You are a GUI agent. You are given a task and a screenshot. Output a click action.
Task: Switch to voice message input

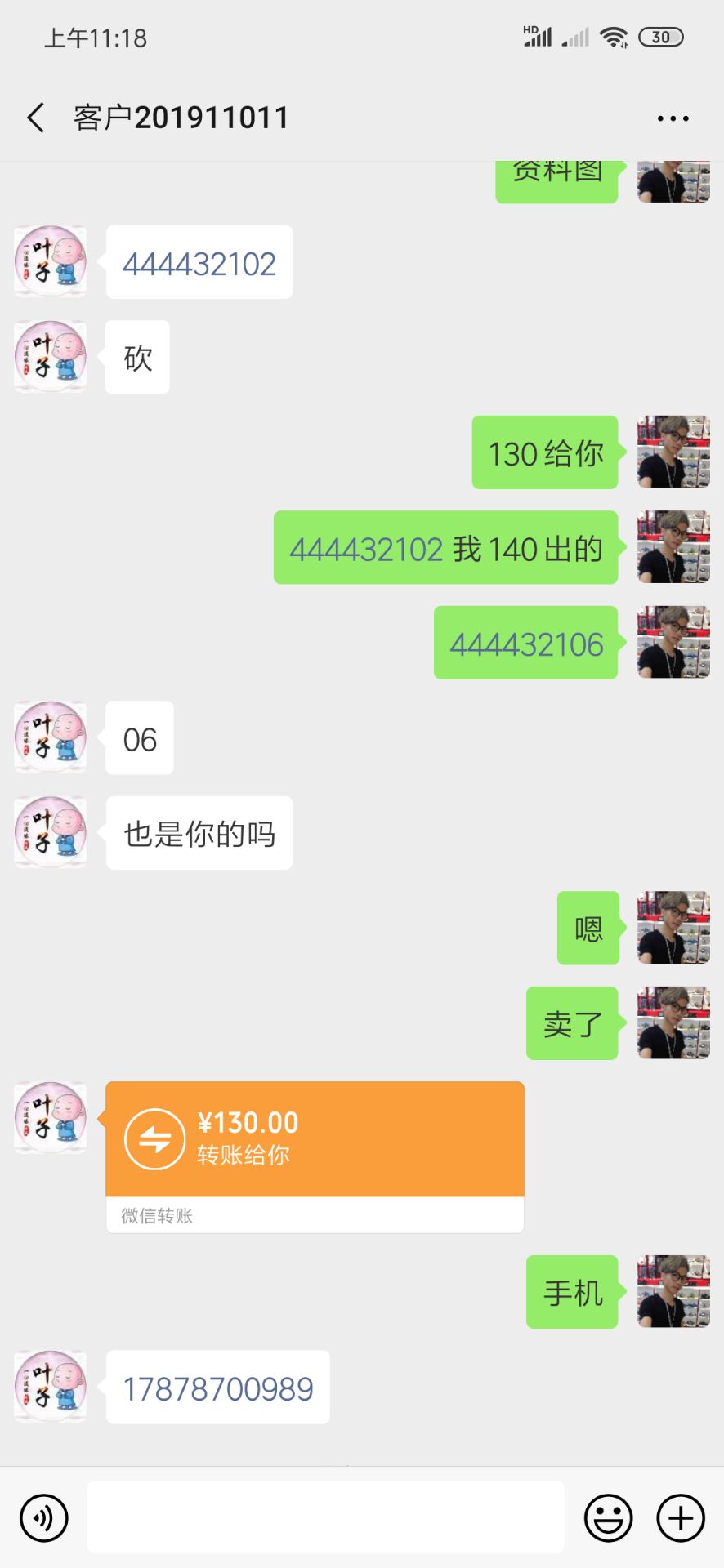coord(44,1518)
